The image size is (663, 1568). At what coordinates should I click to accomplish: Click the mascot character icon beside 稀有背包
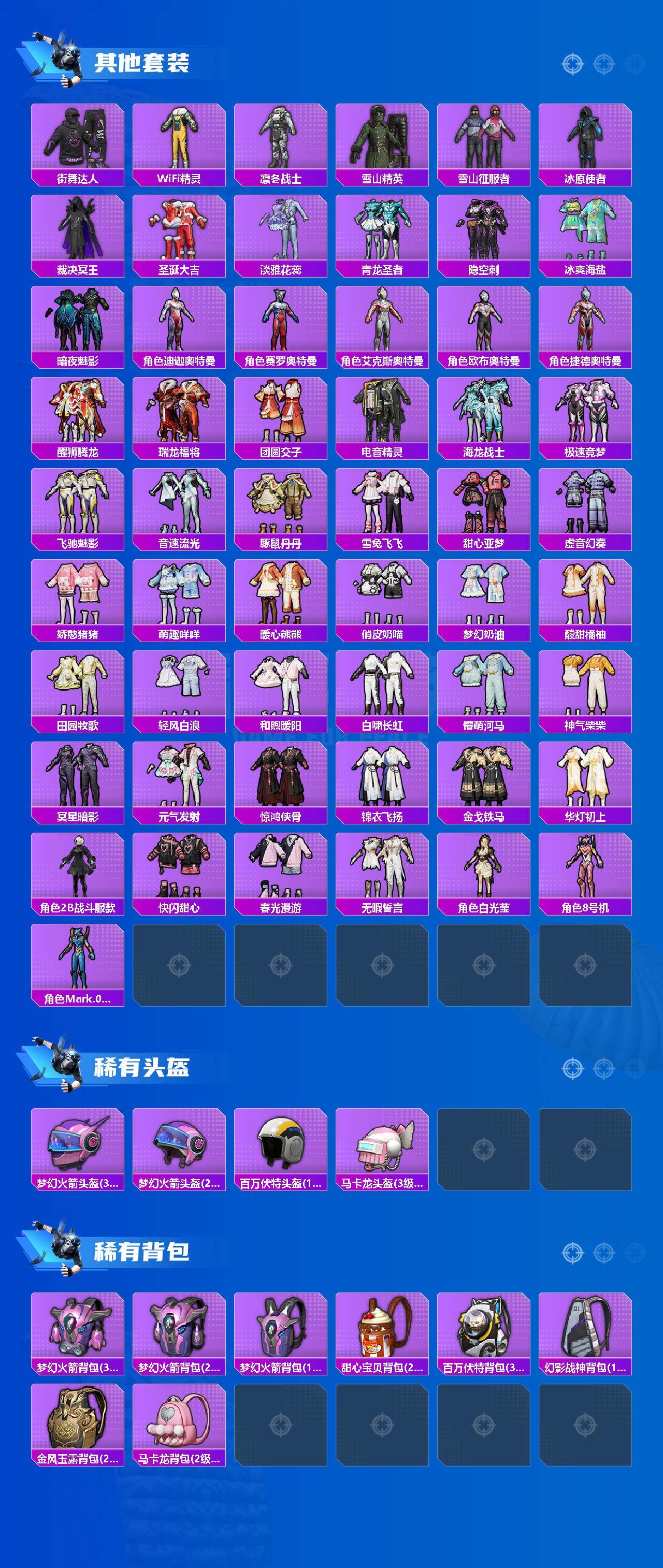pyautogui.click(x=64, y=1245)
